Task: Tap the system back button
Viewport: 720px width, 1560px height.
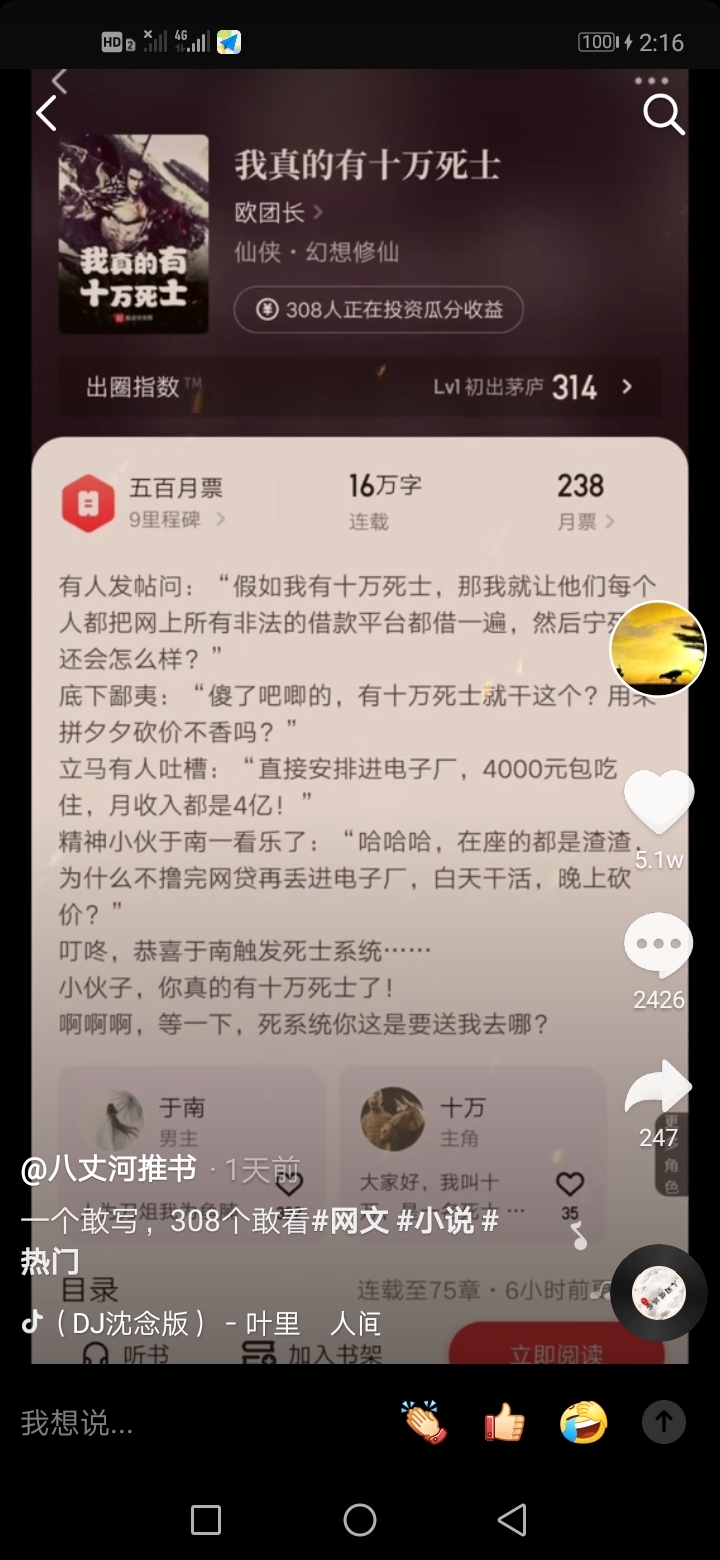Action: 512,1520
